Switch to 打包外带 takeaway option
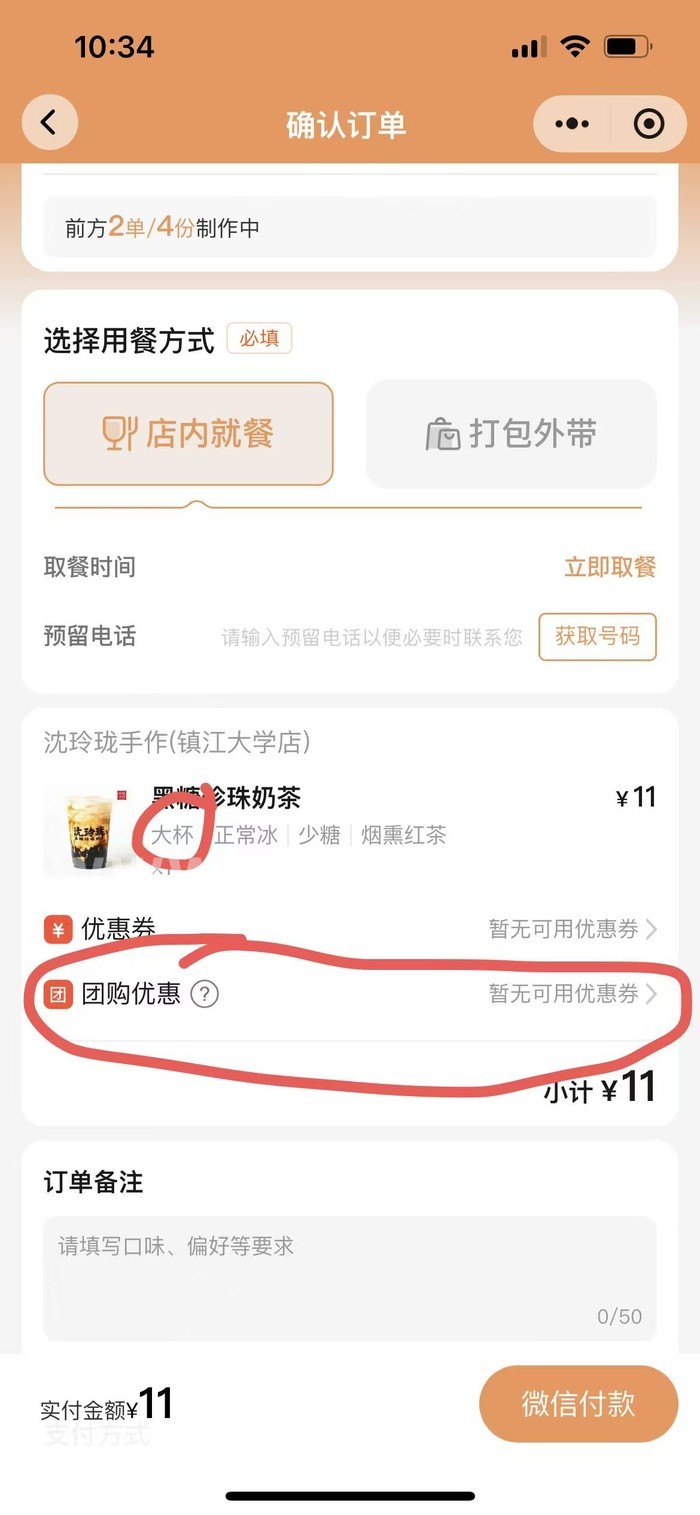700x1515 pixels. point(511,434)
